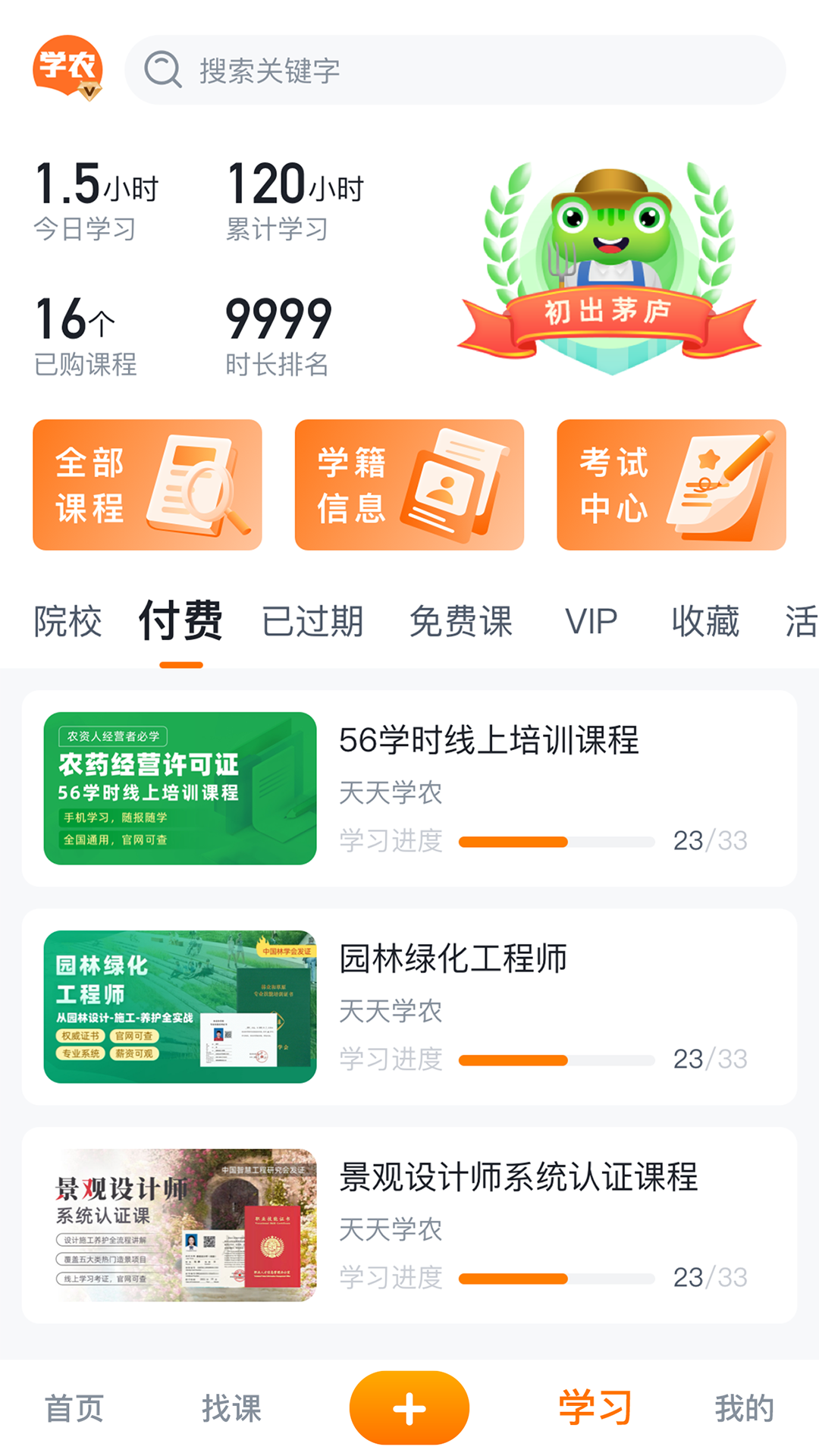This screenshot has height=1456, width=819.
Task: Open 找课 (Find Courses) in bottom navigation
Action: (231, 1407)
